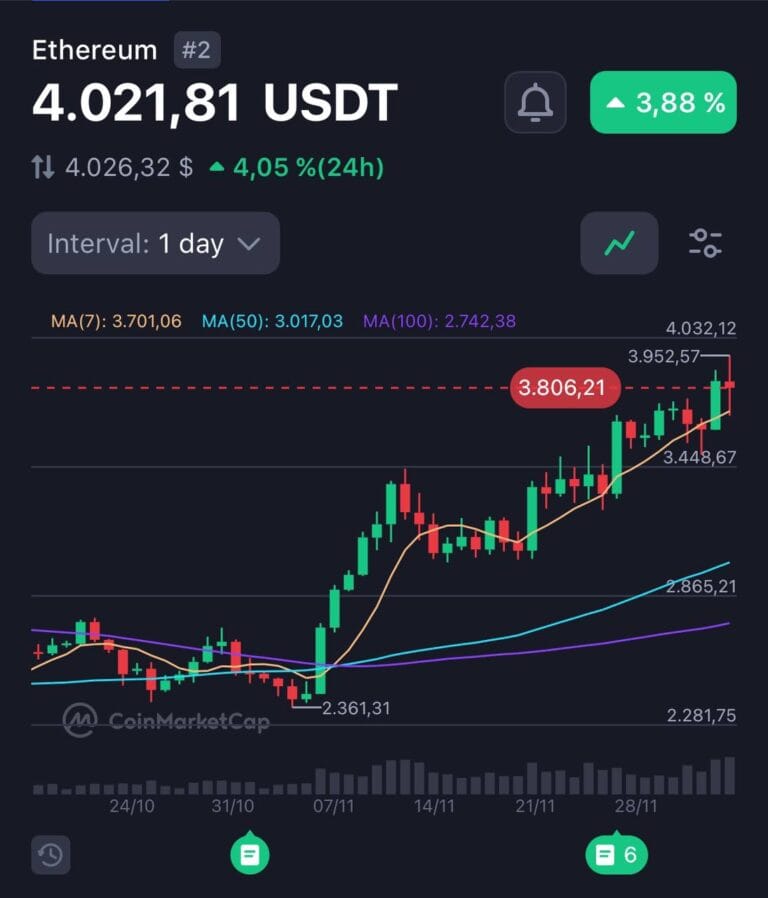Tap the green 3,88 % change badge

coord(663,102)
